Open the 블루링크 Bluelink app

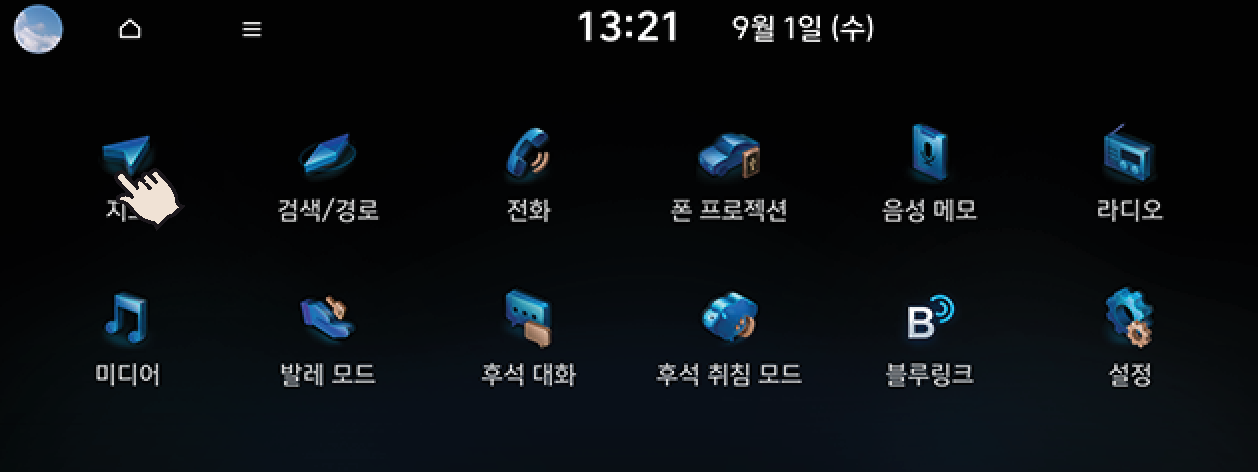(x=929, y=325)
